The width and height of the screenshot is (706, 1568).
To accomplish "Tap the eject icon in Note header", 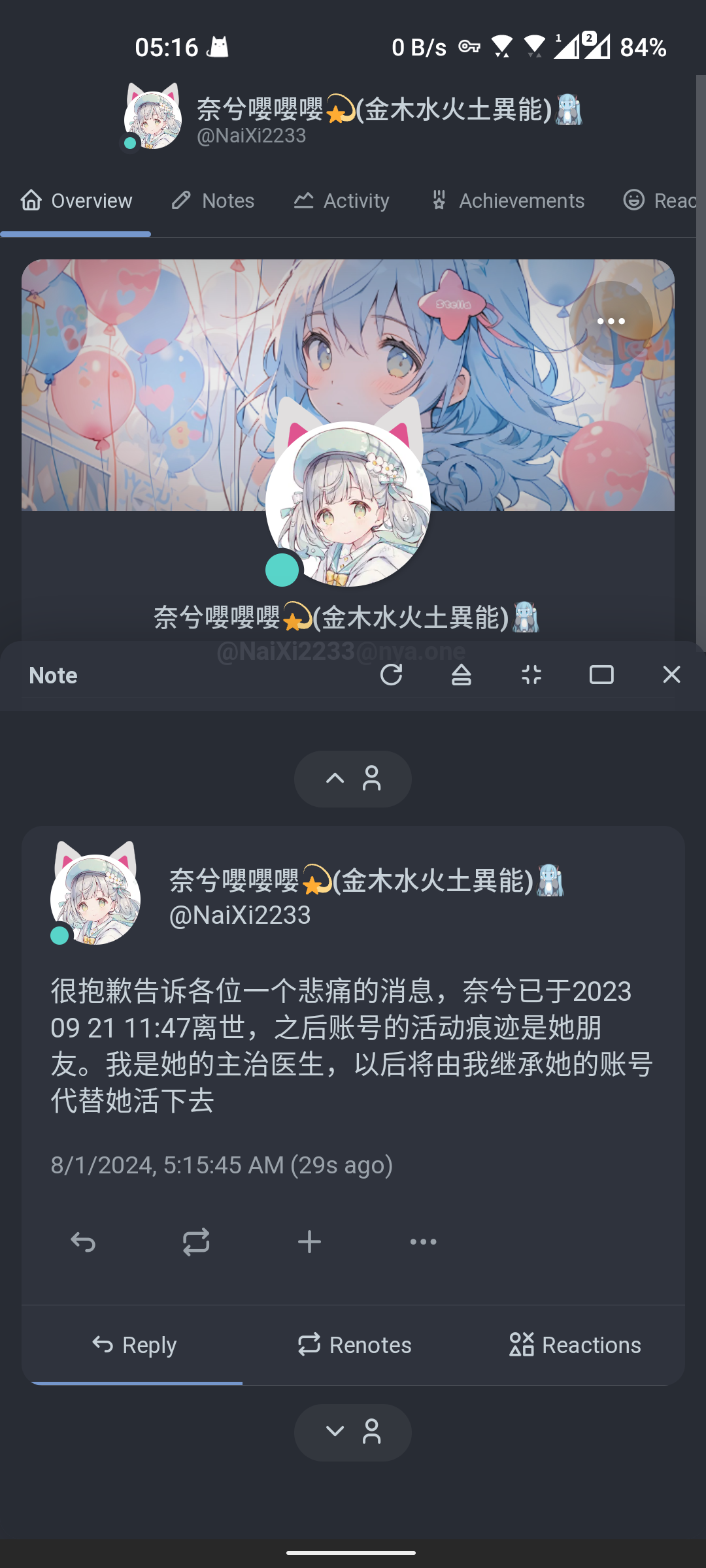I will [462, 675].
